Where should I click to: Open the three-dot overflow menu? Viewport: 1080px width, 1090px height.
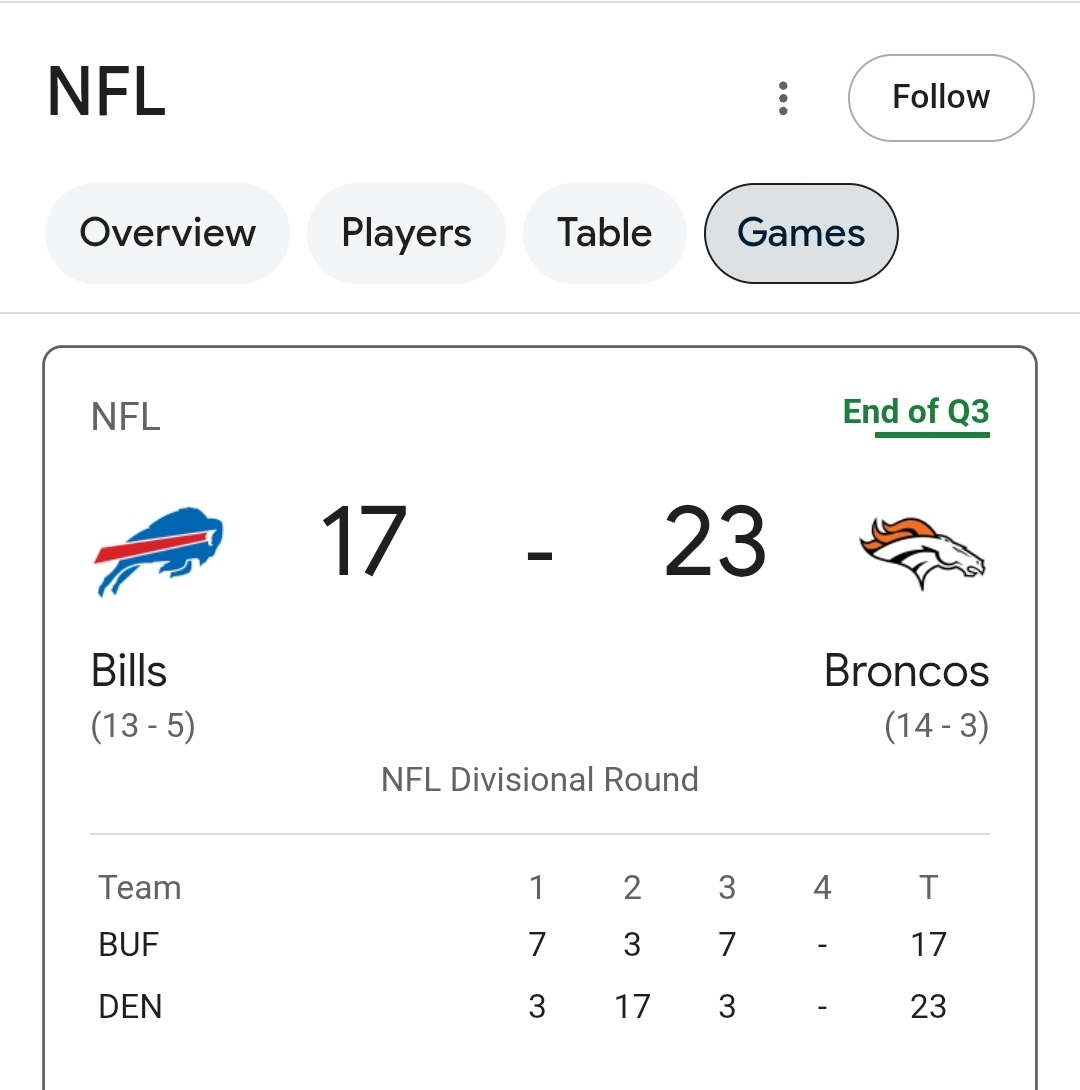point(783,98)
